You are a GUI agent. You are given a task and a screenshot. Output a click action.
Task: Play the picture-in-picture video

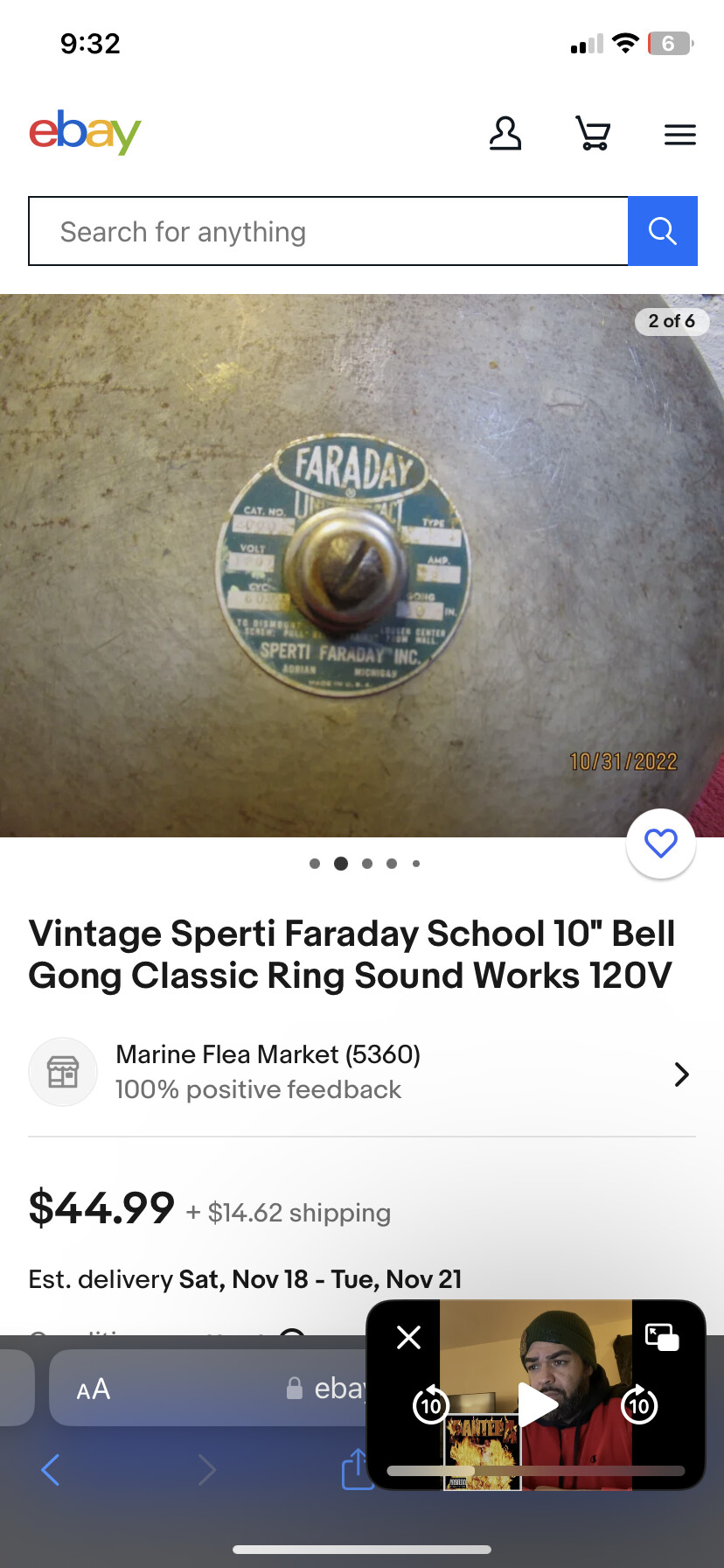click(537, 1405)
